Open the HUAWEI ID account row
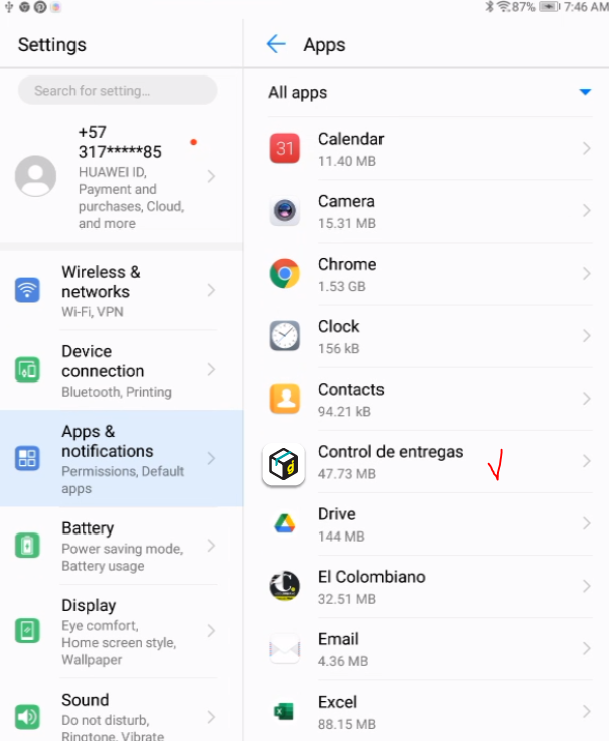This screenshot has width=609, height=742. point(120,176)
